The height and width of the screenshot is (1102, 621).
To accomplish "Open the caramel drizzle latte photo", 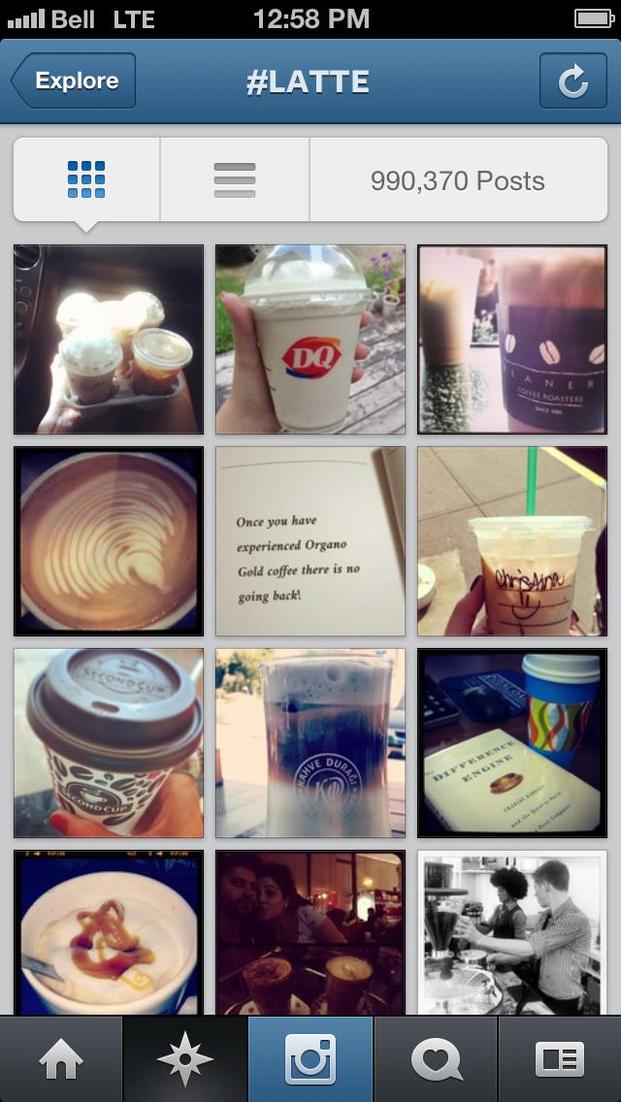I will 108,932.
